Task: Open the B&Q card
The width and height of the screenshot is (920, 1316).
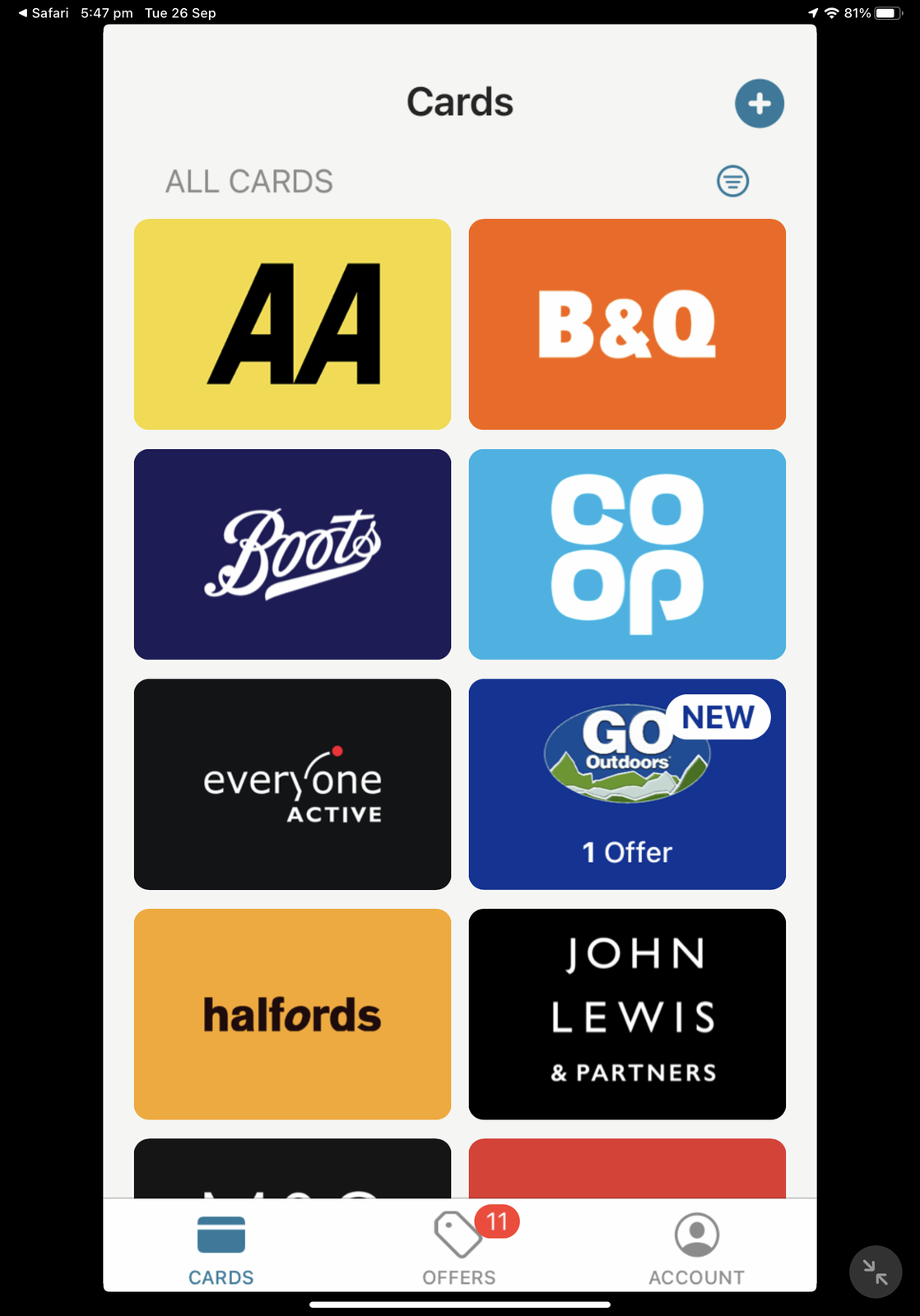Action: (627, 324)
